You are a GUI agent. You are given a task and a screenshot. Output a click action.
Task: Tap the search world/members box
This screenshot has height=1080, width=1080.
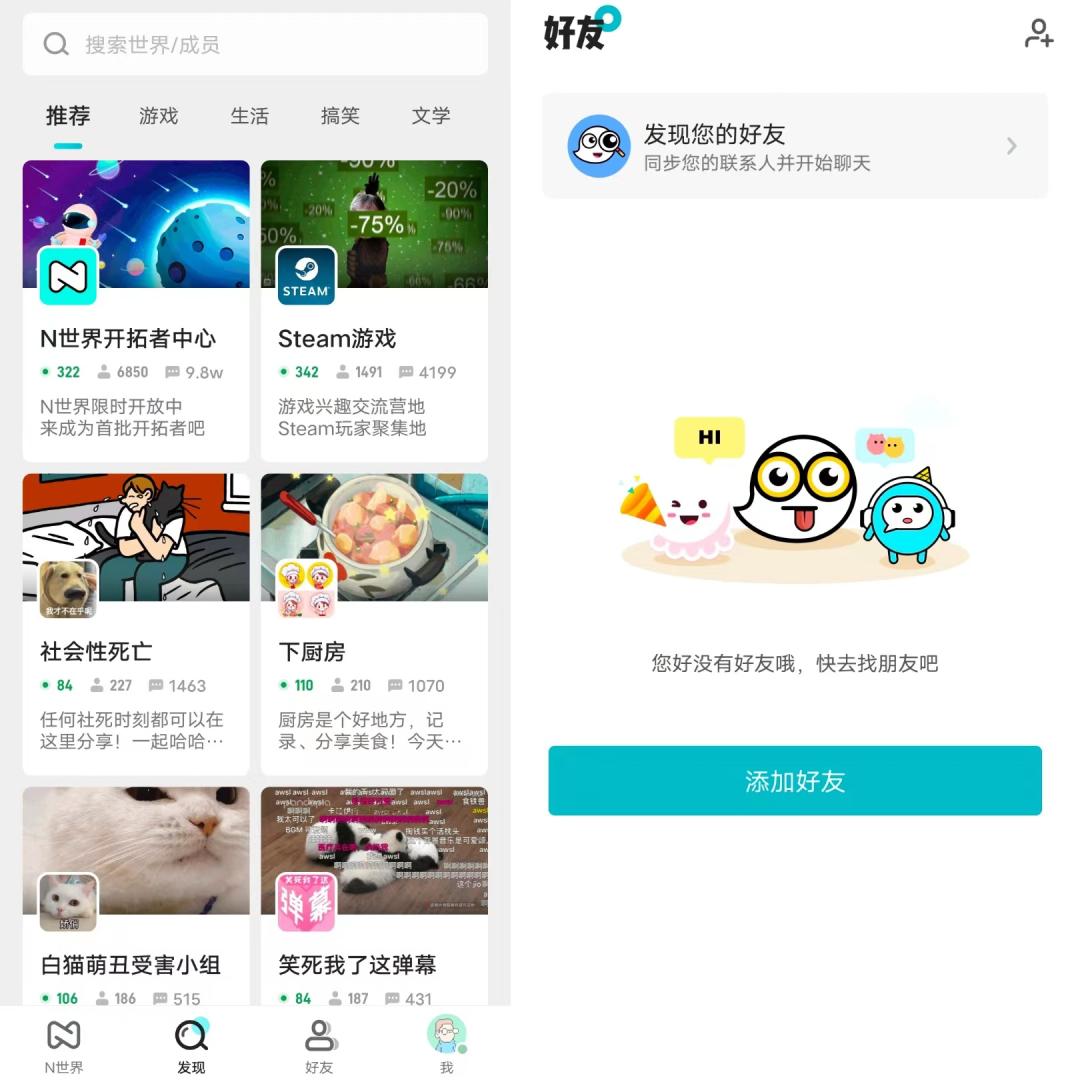[255, 44]
